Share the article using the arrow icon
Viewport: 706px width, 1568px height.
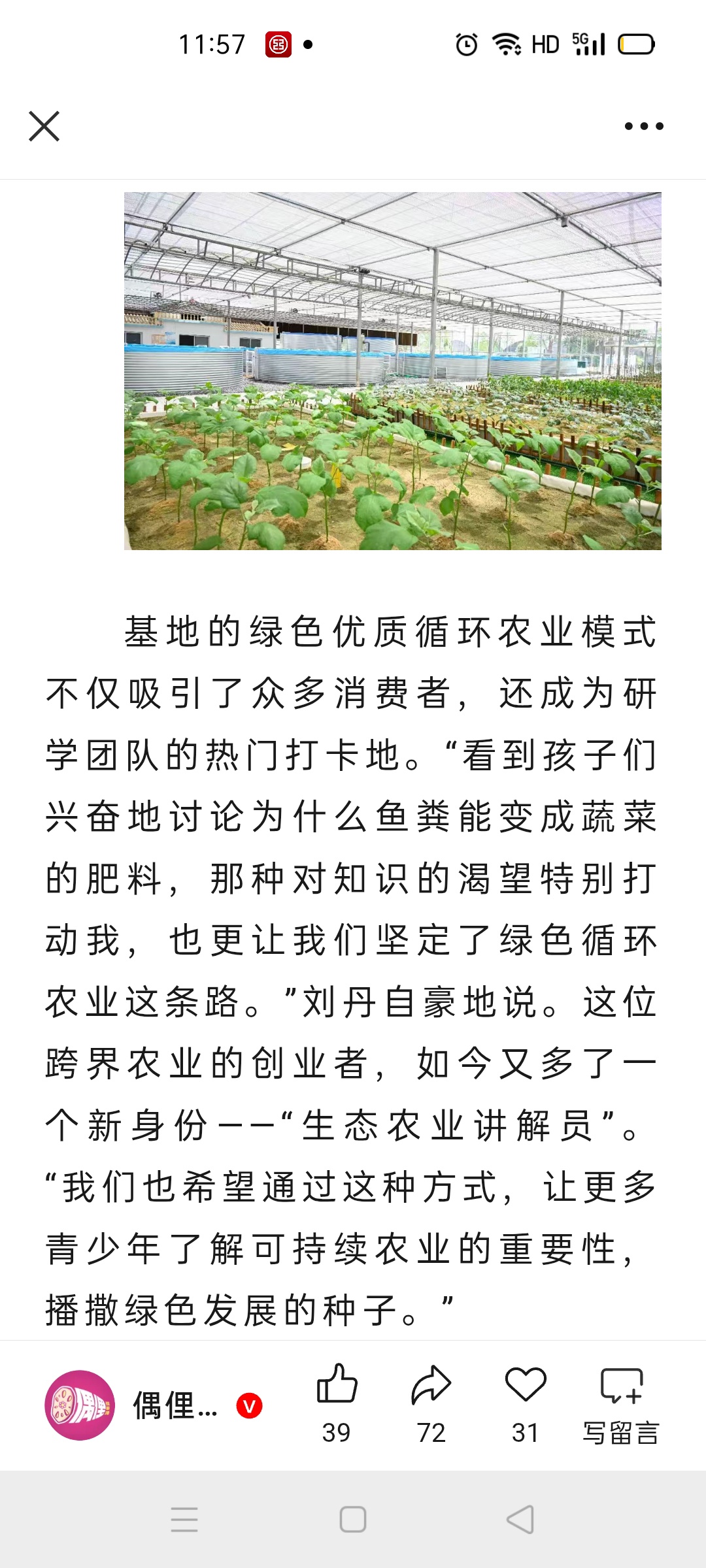(431, 1404)
